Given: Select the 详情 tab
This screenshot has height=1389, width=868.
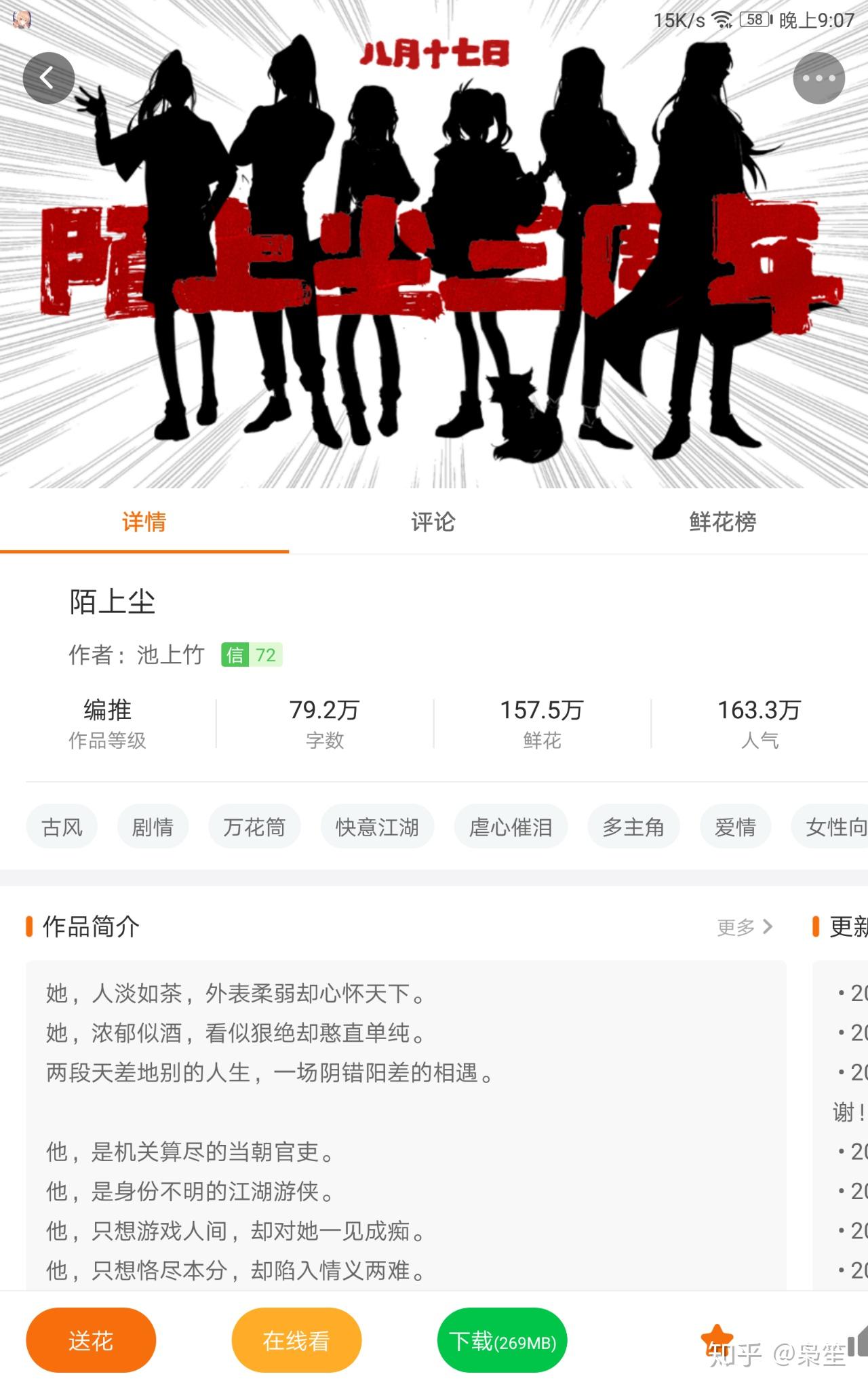Looking at the screenshot, I should point(144,522).
